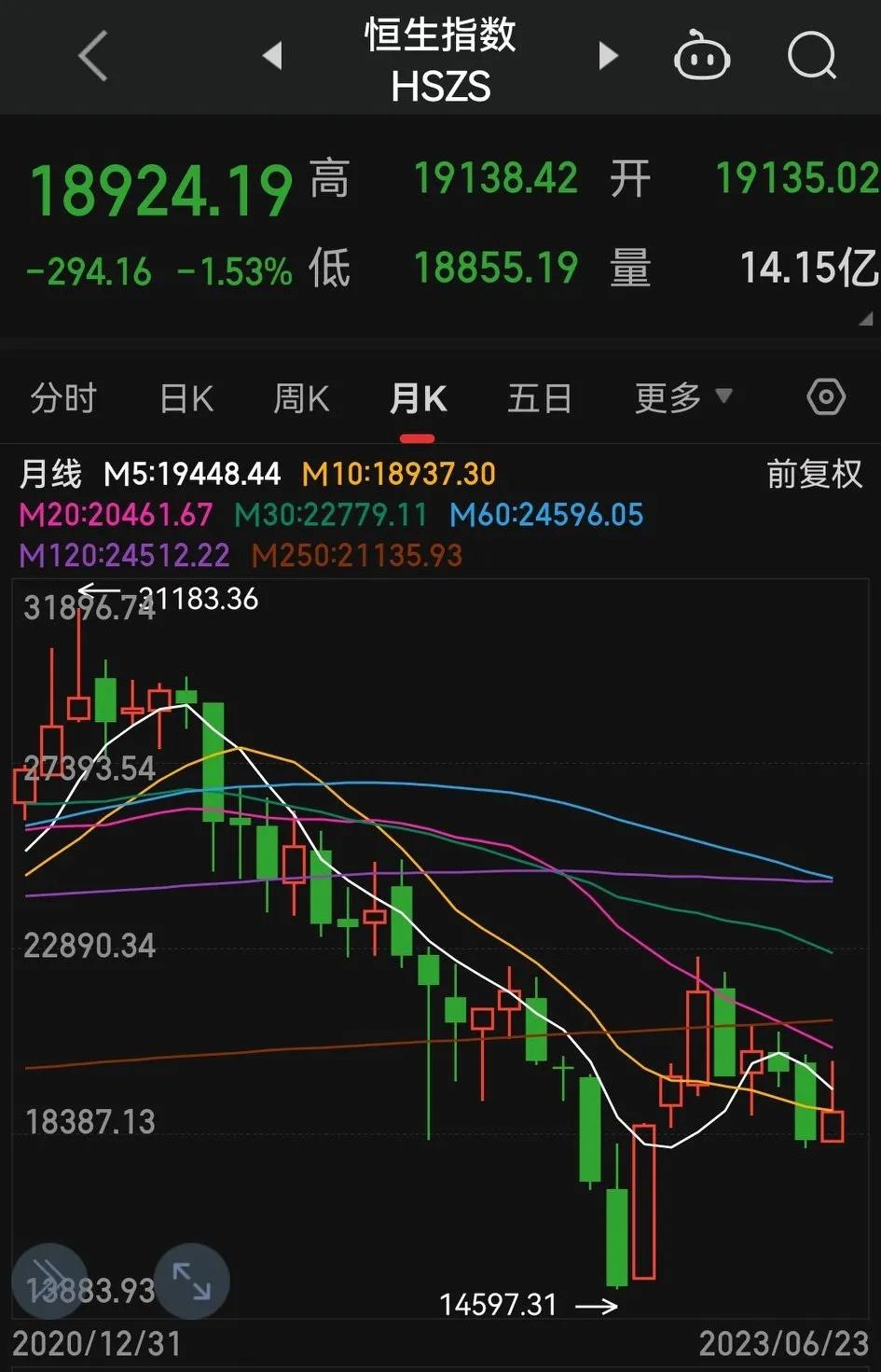Open chart settings via the target icon
The height and width of the screenshot is (1372, 881).
tap(824, 396)
